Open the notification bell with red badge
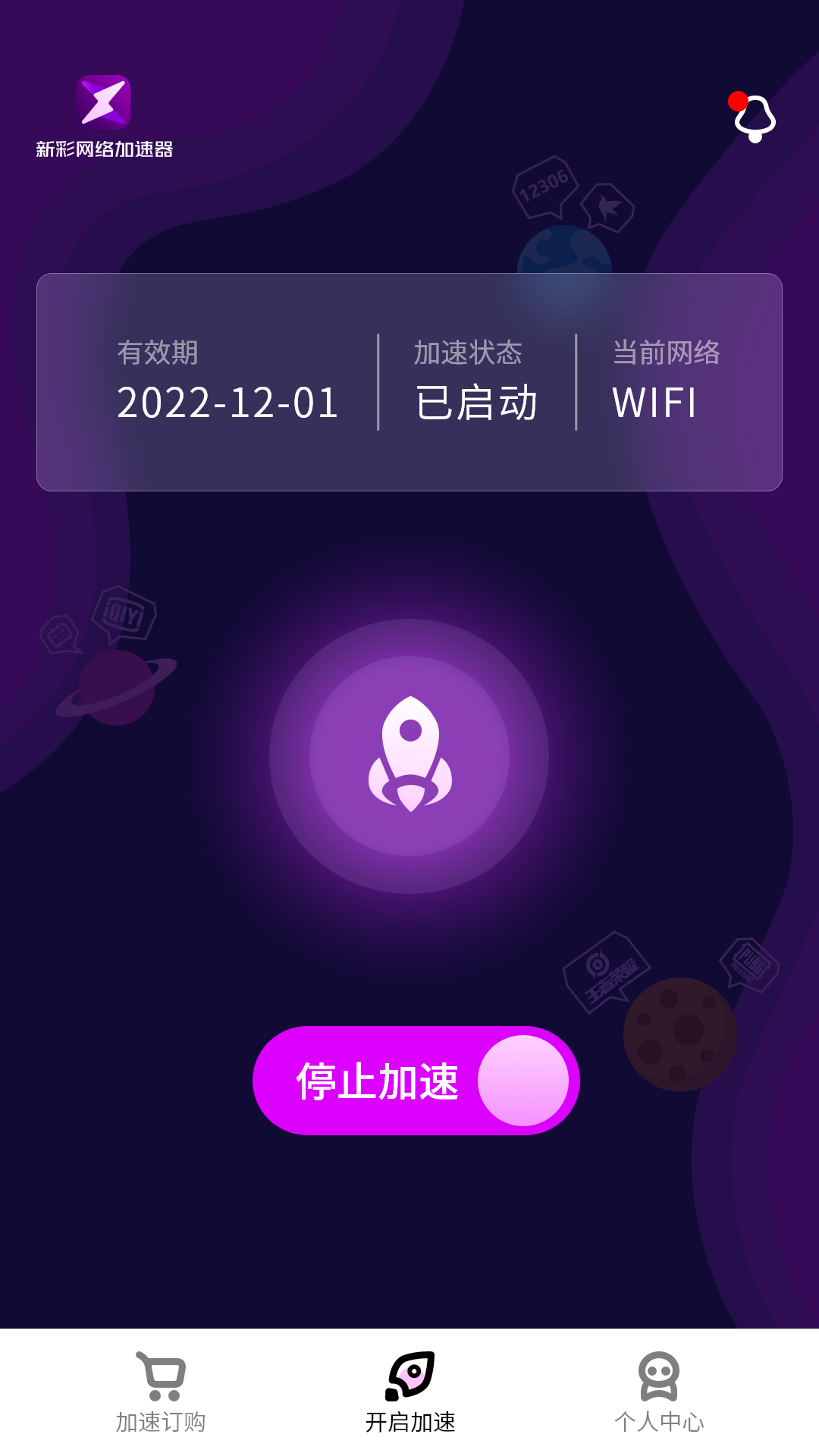The image size is (819, 1456). [756, 118]
